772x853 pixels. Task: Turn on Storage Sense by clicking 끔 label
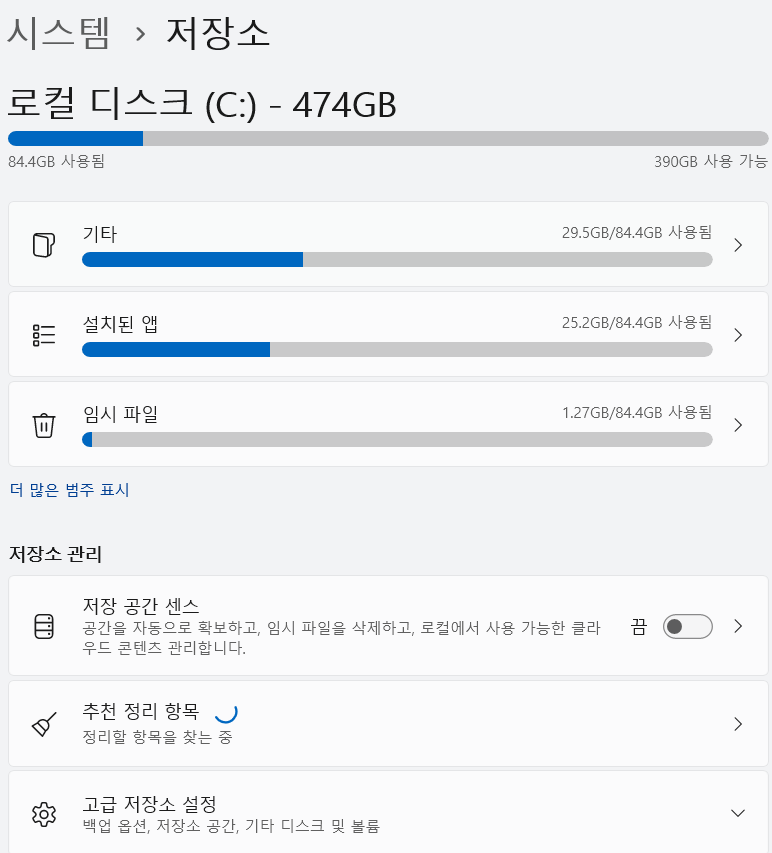click(x=640, y=624)
